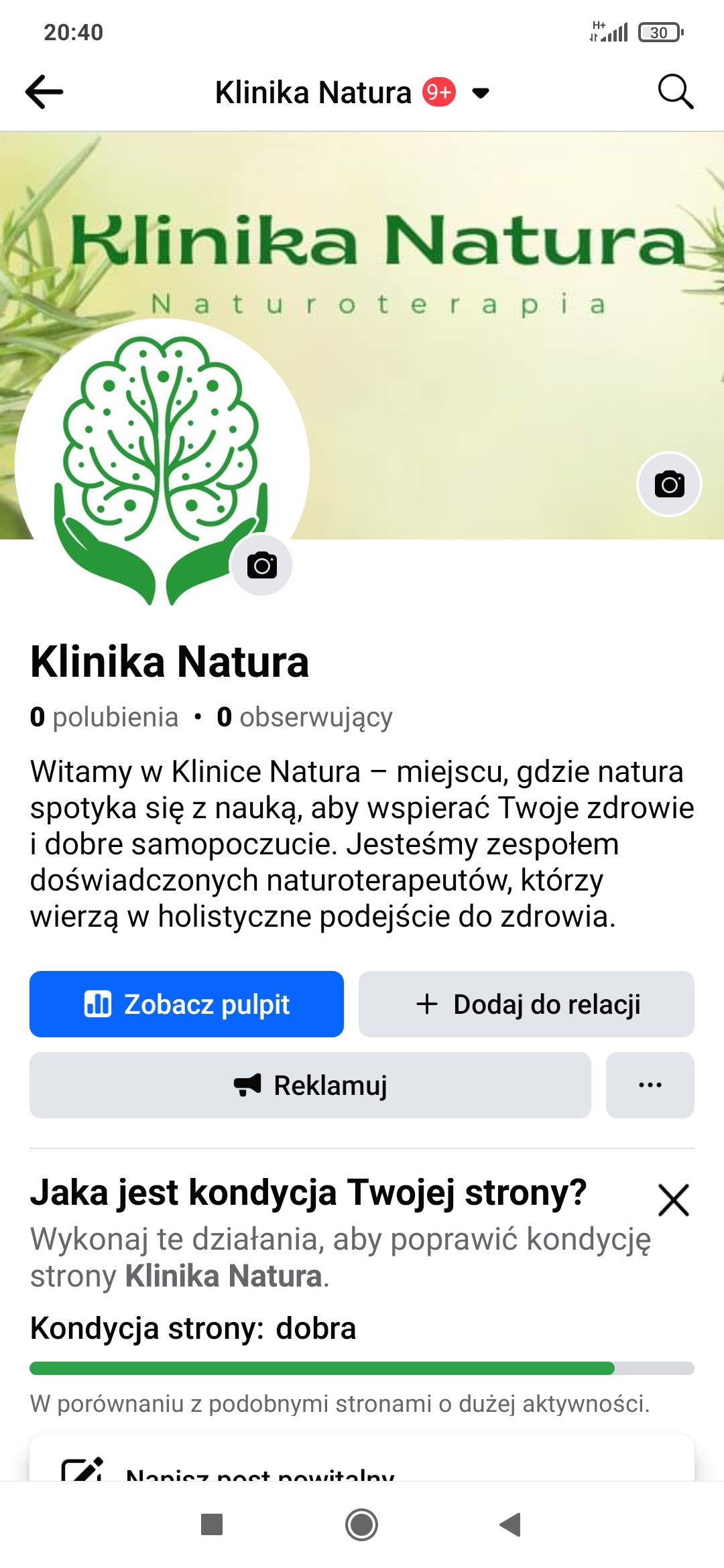This screenshot has width=724, height=1568.
Task: Dismiss the page condition card
Action: pos(673,1199)
